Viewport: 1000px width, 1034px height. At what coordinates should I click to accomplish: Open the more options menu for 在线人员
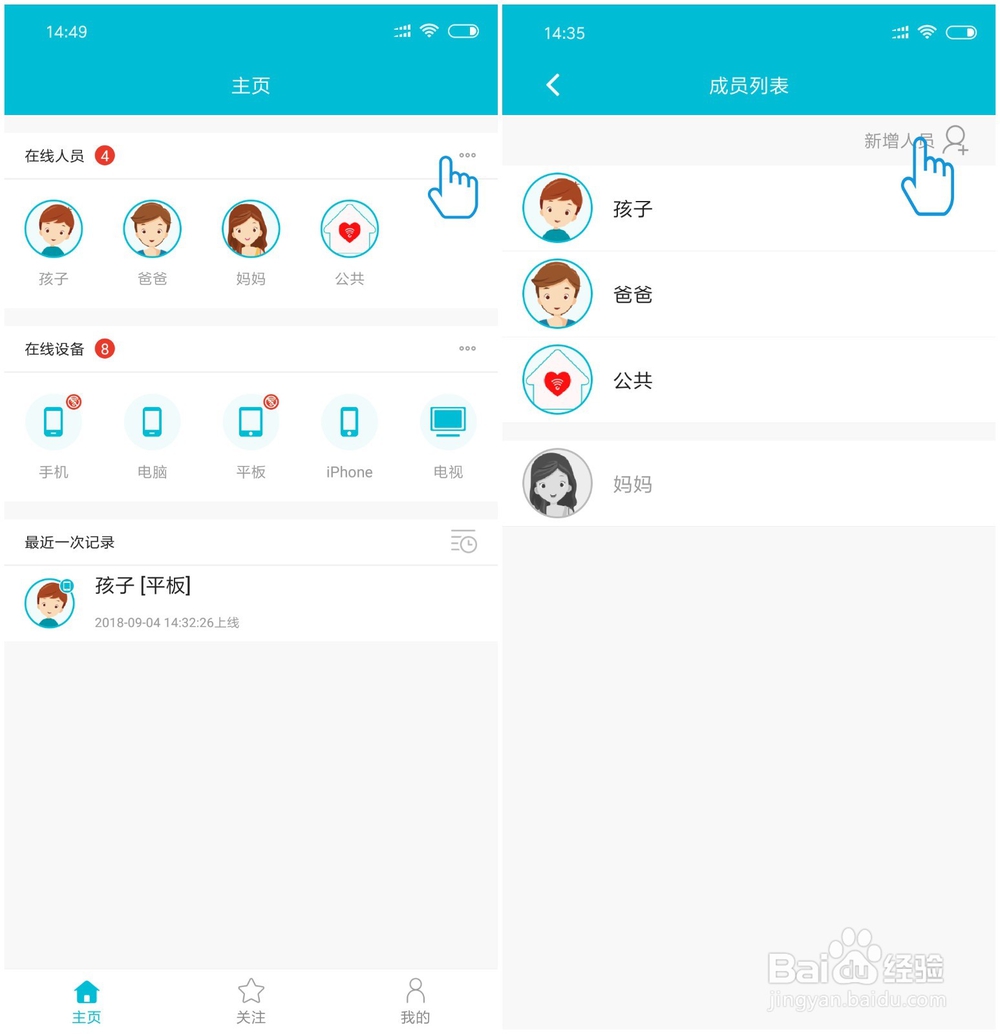pos(466,155)
